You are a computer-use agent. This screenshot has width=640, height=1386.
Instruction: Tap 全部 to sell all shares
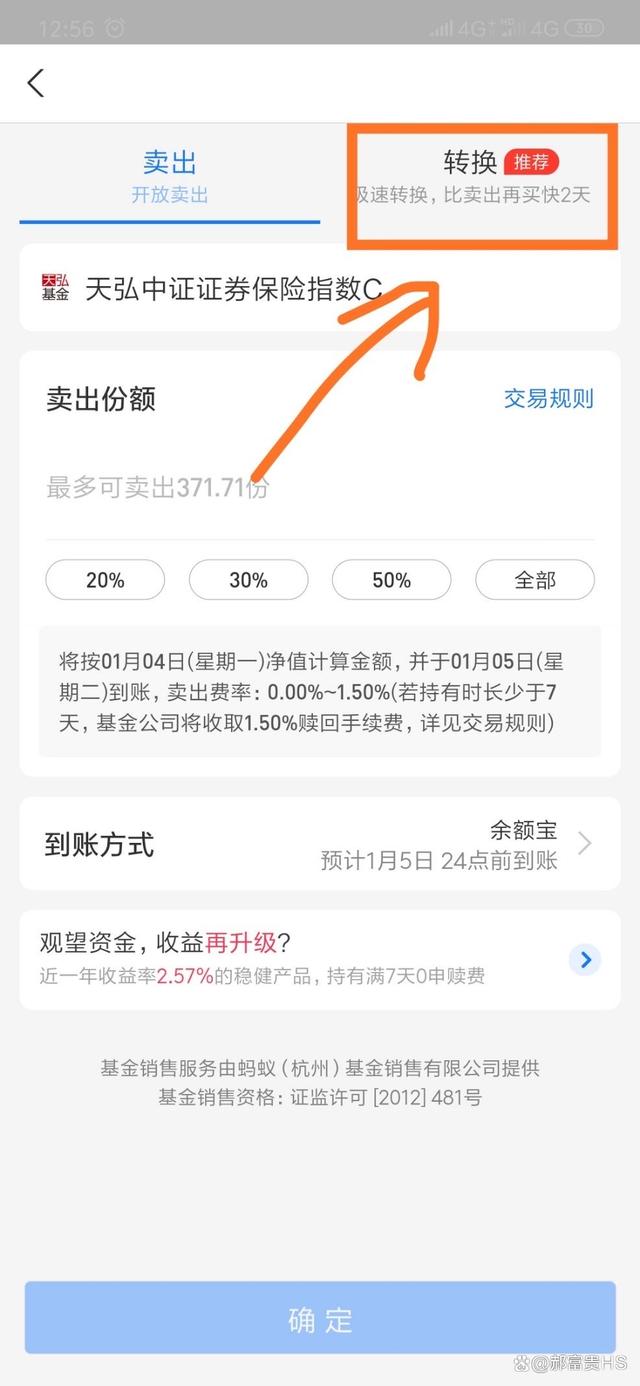point(534,580)
